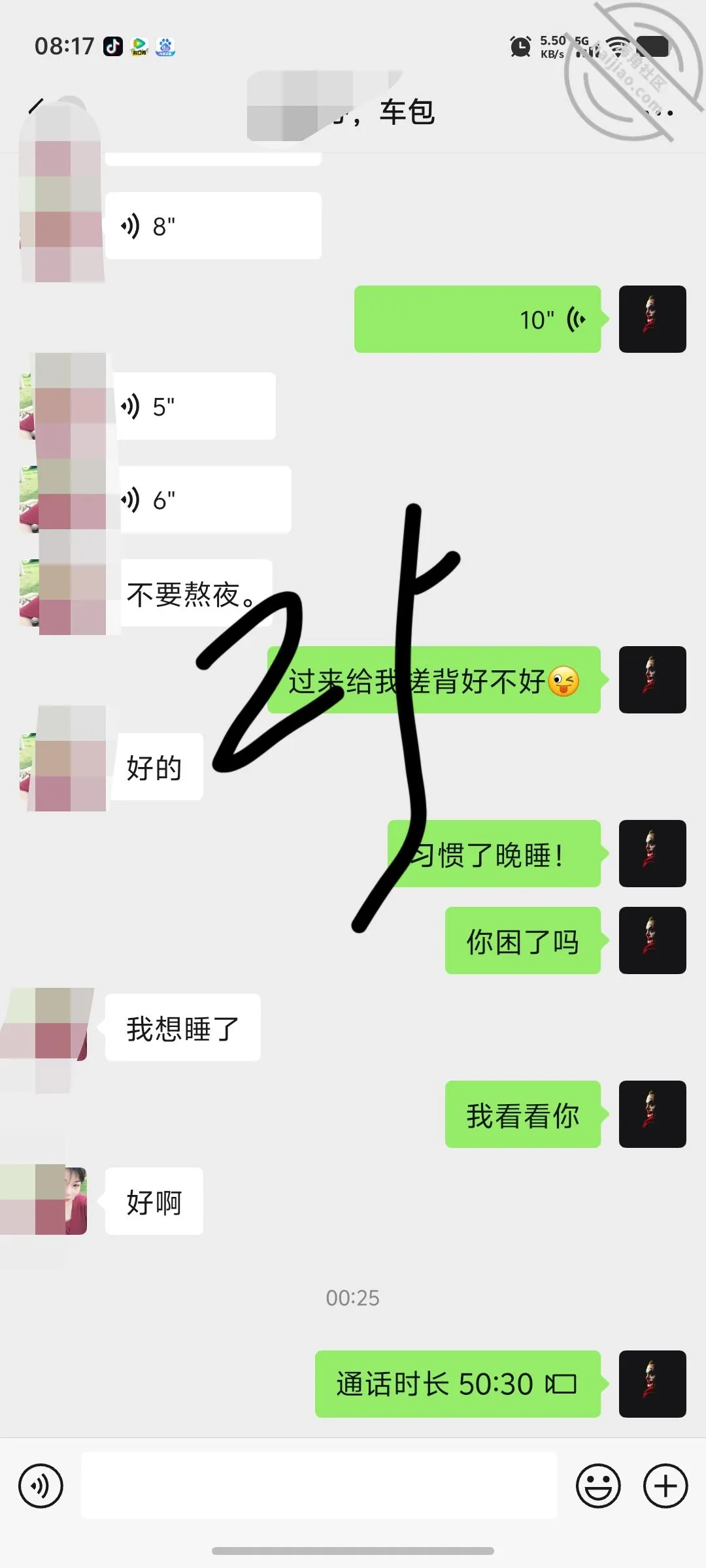Screen dimensions: 706x1568
Task: Play the received 6-second voice message
Action: pos(202,500)
